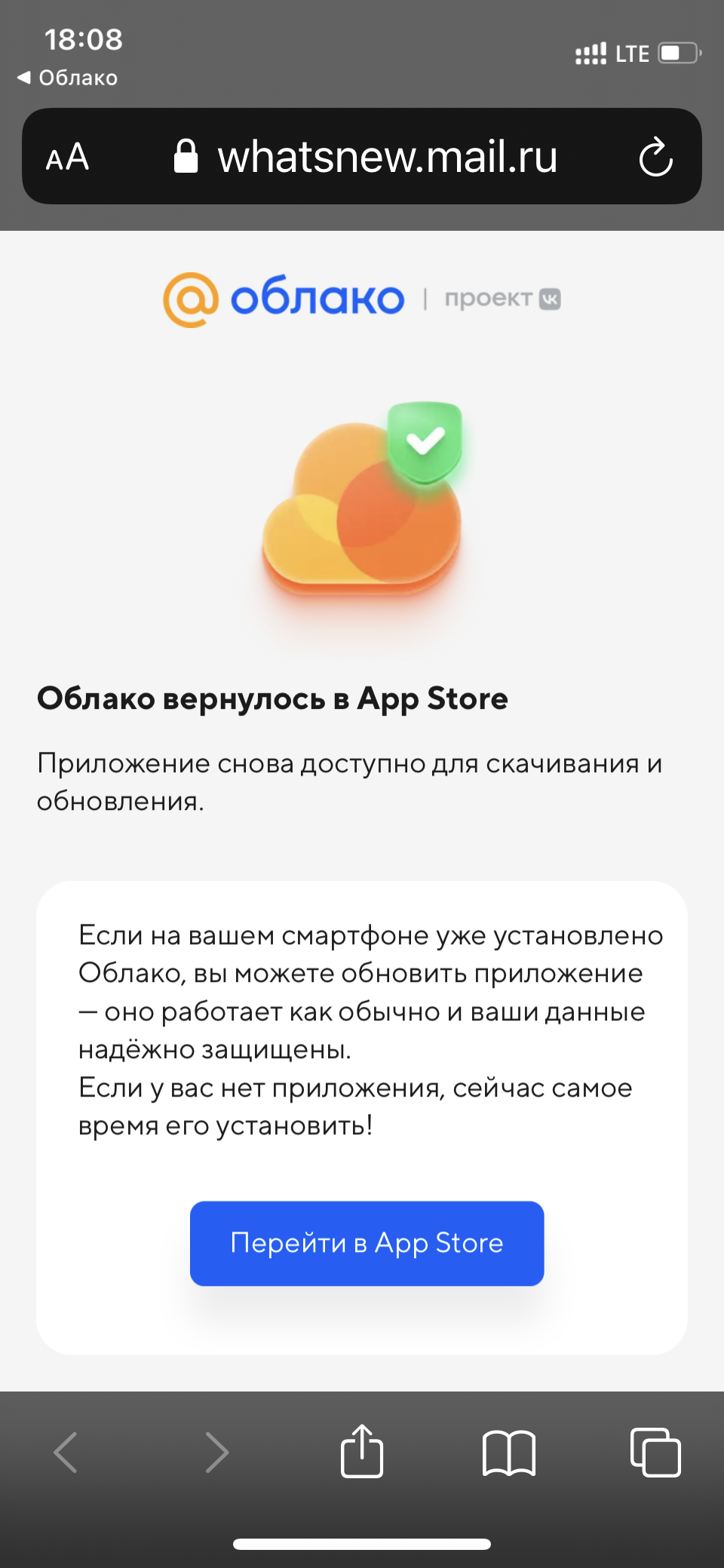The height and width of the screenshot is (1568, 724).
Task: Tap the whatsnew.mail.ru address bar
Action: 366,157
